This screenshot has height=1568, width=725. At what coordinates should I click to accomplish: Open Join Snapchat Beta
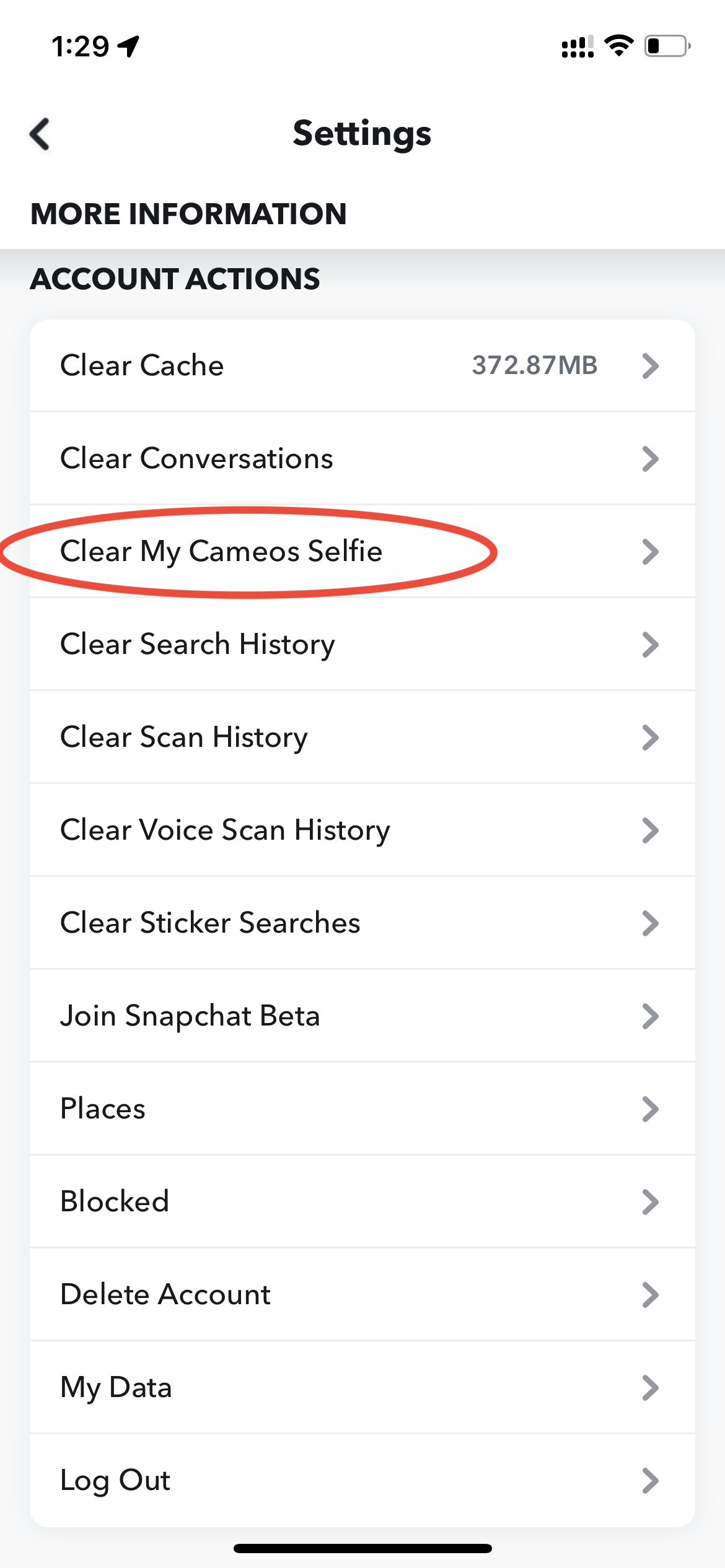[362, 1016]
